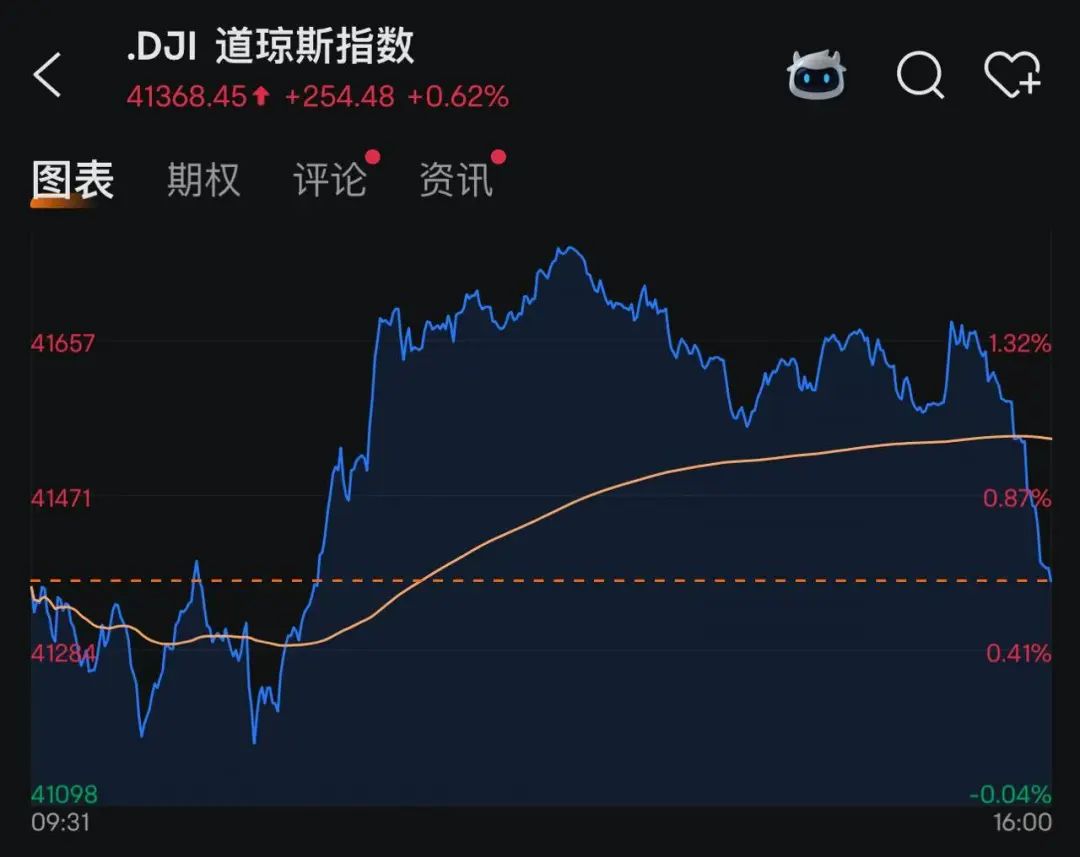
Task: Select the 图表 tab
Action: (x=72, y=181)
